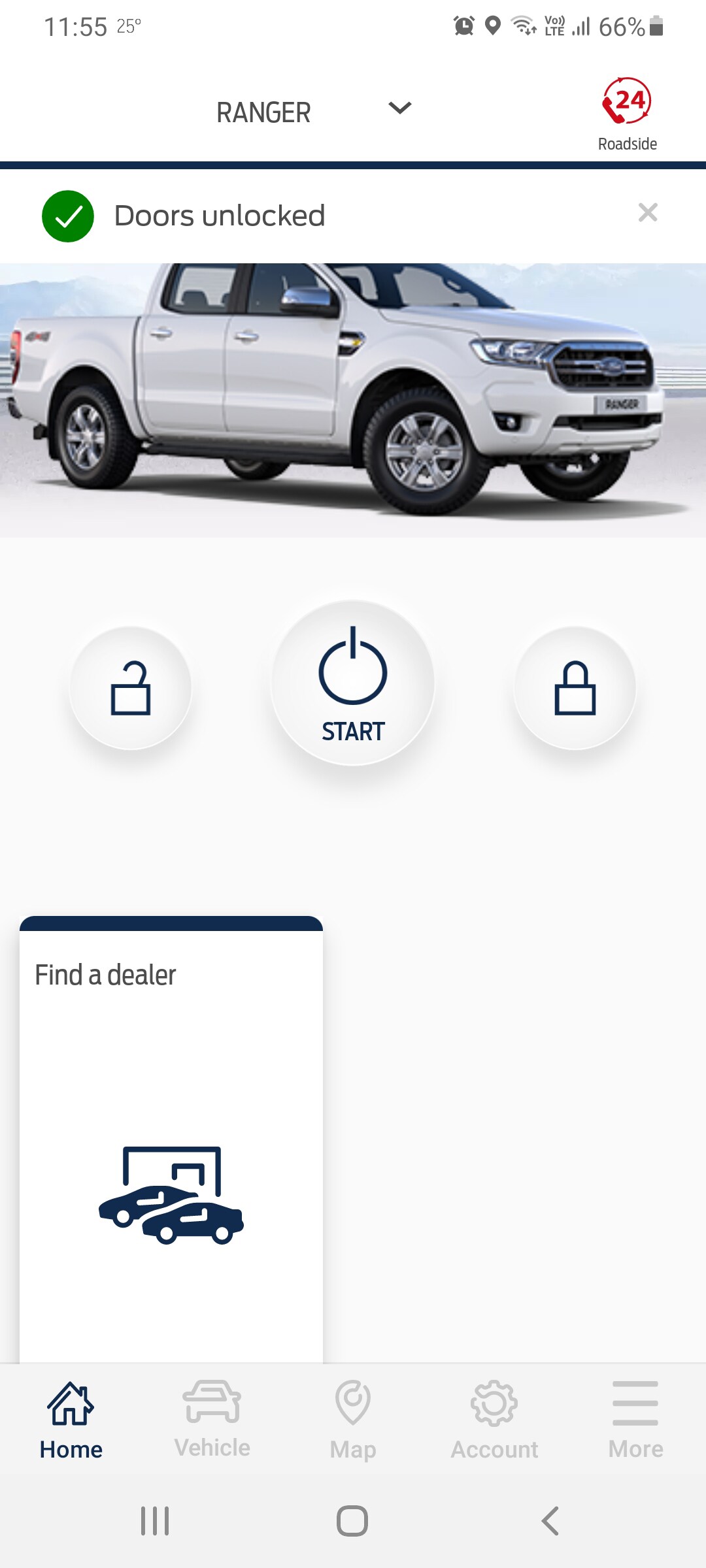Viewport: 706px width, 1568px height.
Task: Dismiss the Doors unlocked notification
Action: tap(648, 212)
